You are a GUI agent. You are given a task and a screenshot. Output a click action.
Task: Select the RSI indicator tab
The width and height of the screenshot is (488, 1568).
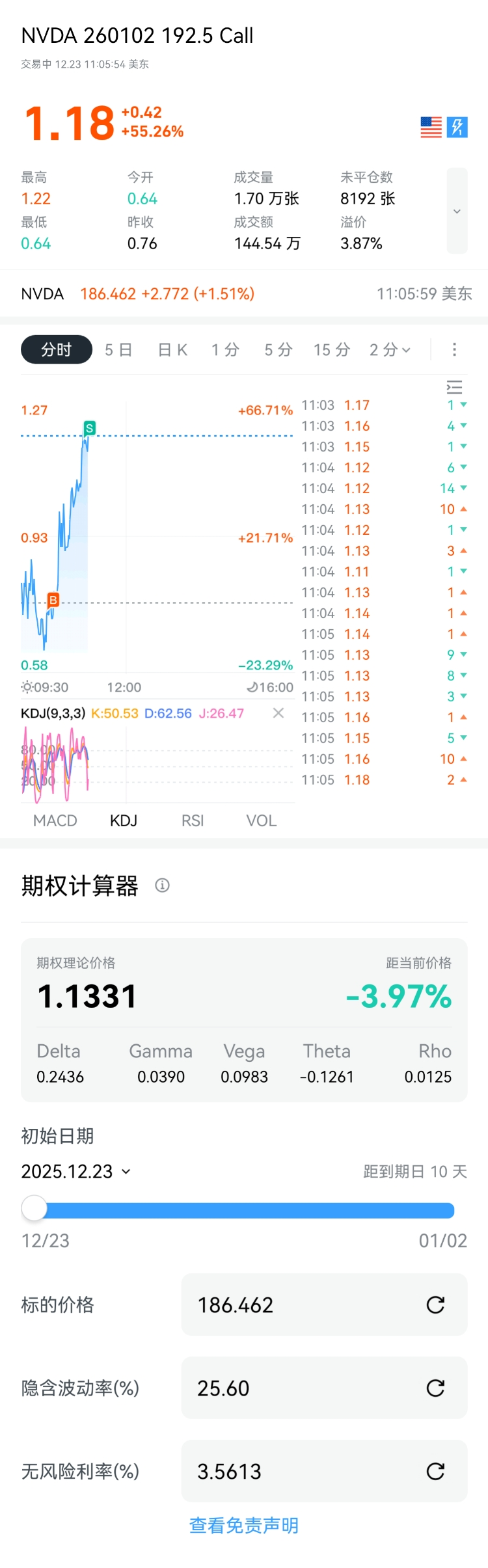pos(193,820)
